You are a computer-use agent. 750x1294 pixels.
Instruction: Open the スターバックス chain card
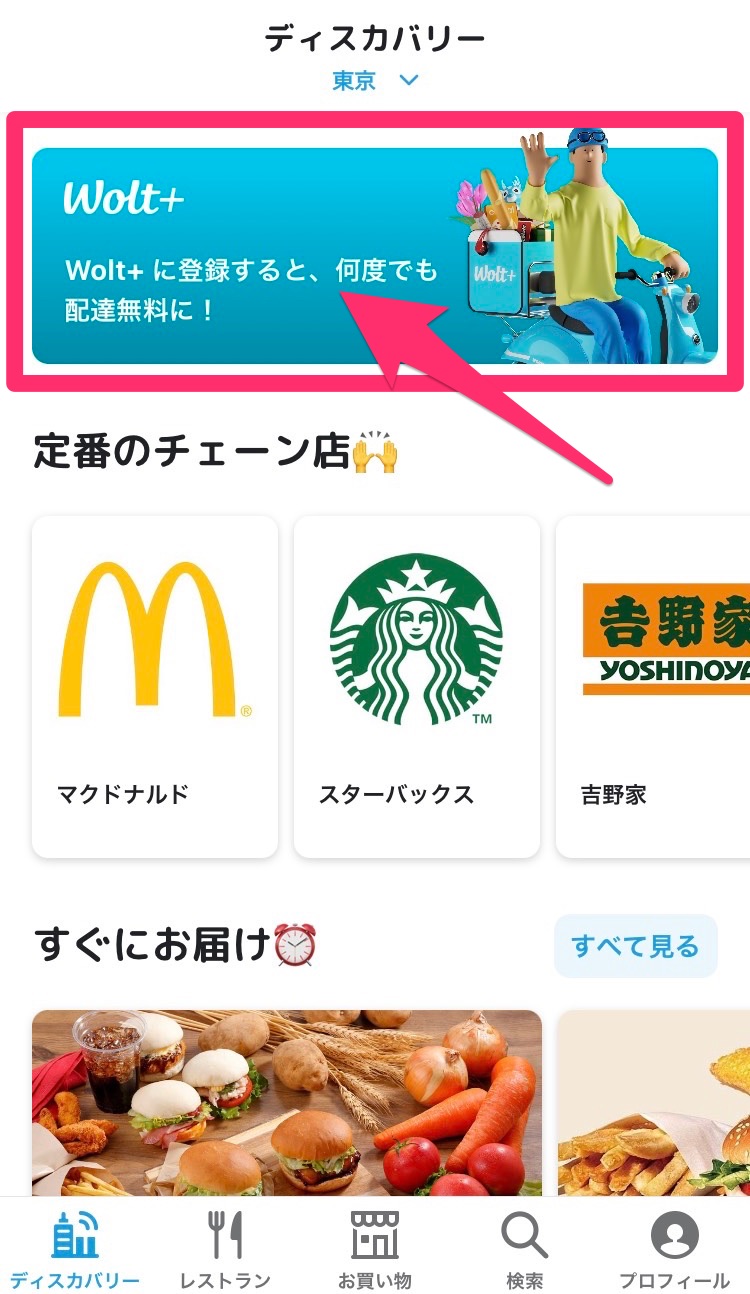click(416, 686)
